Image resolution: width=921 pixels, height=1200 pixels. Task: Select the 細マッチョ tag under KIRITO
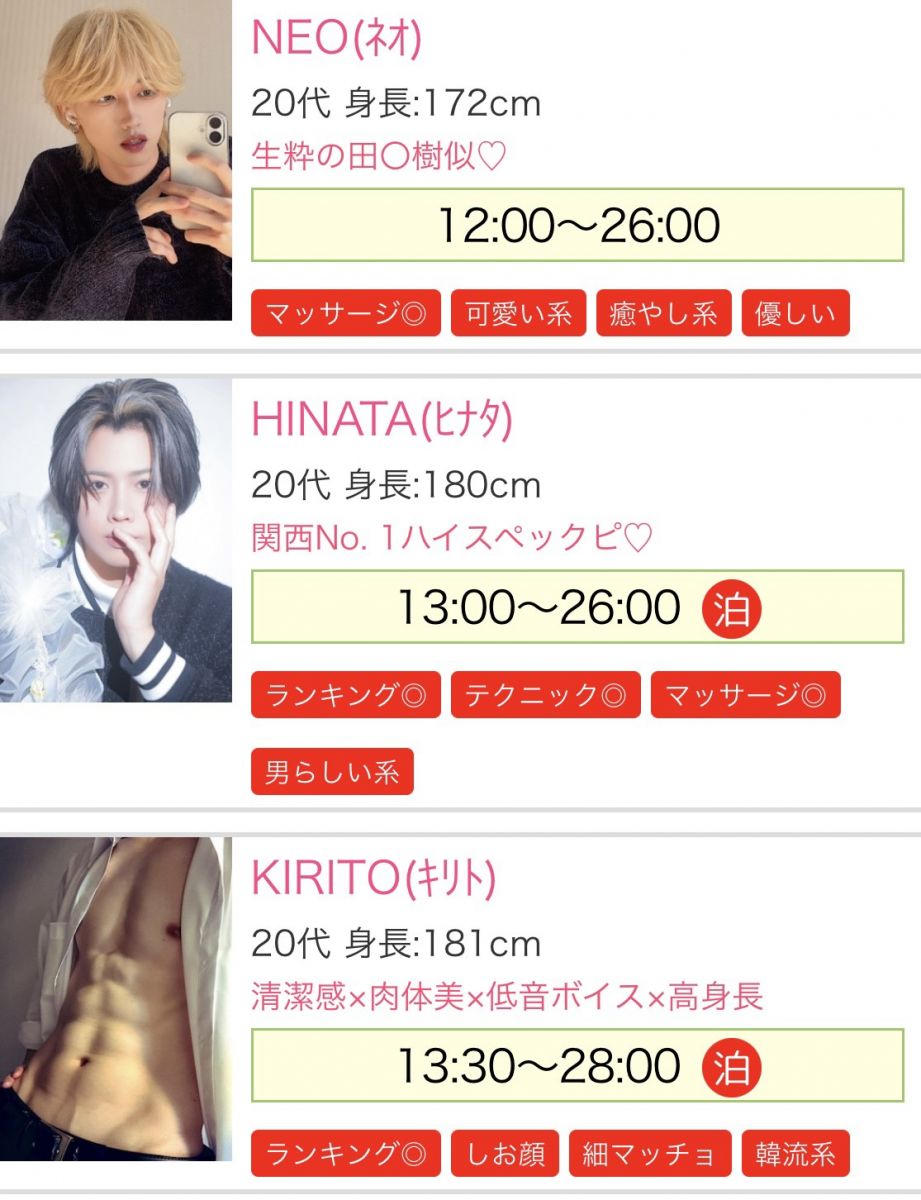point(650,1154)
